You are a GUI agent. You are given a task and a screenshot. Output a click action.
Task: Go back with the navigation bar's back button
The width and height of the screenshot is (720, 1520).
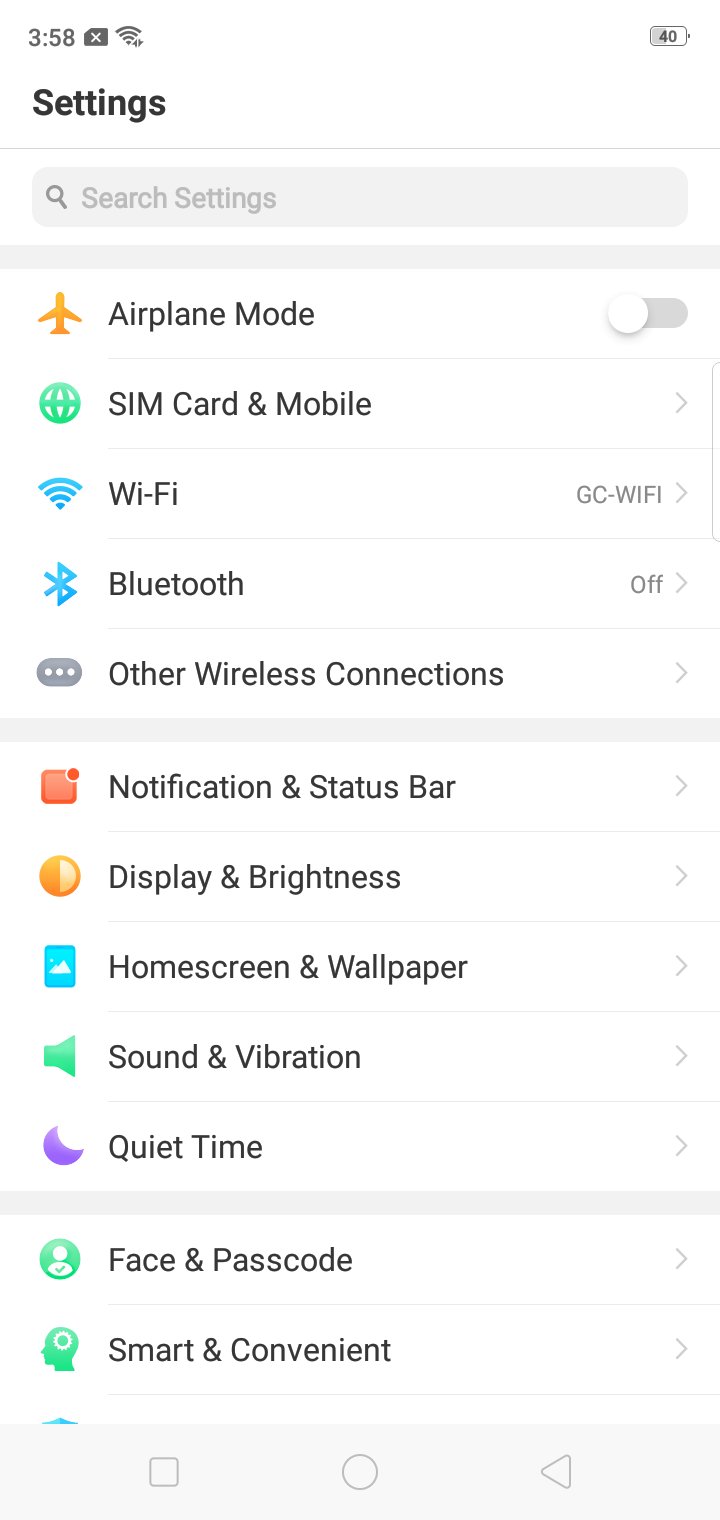coord(556,1472)
